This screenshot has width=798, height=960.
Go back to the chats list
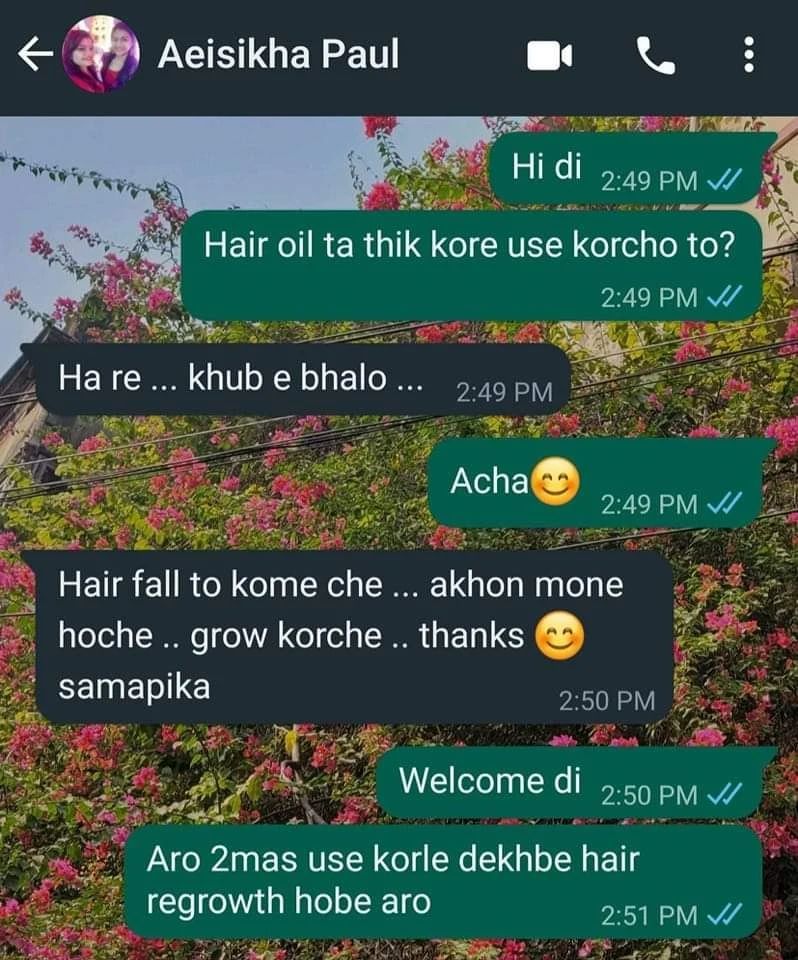(x=35, y=56)
